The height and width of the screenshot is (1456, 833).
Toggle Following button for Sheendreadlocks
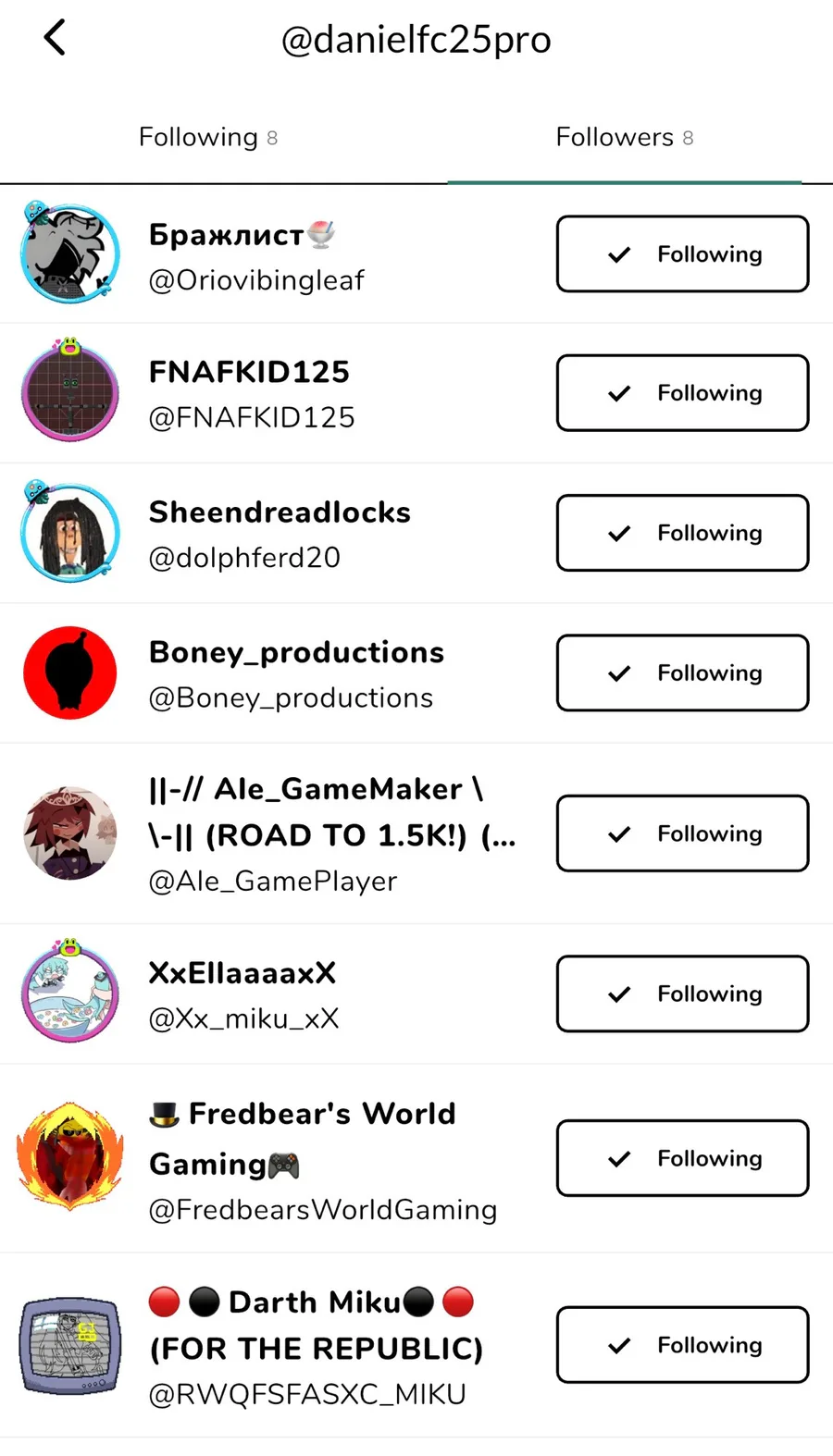tap(682, 533)
